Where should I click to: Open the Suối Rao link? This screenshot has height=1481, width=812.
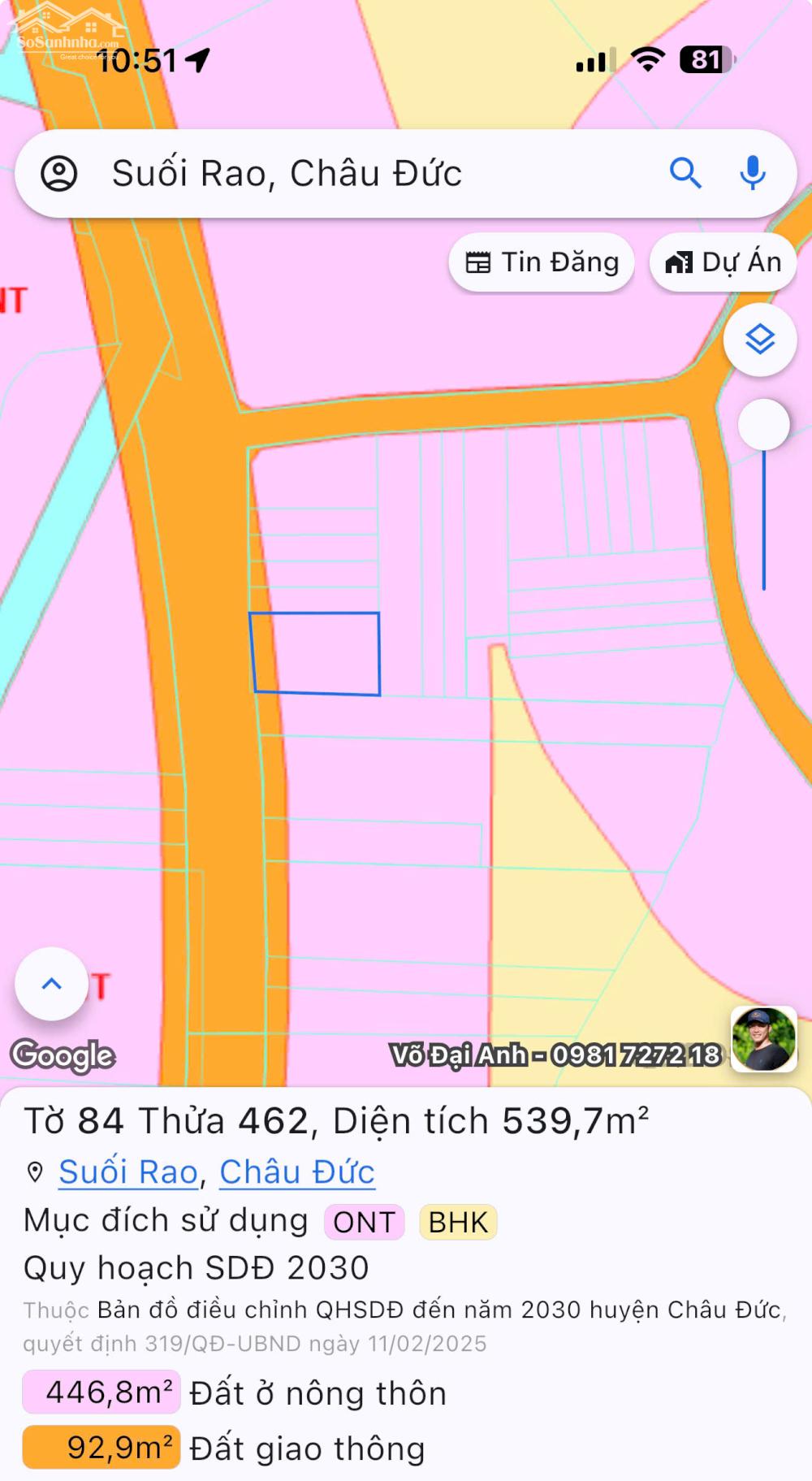pos(127,1171)
